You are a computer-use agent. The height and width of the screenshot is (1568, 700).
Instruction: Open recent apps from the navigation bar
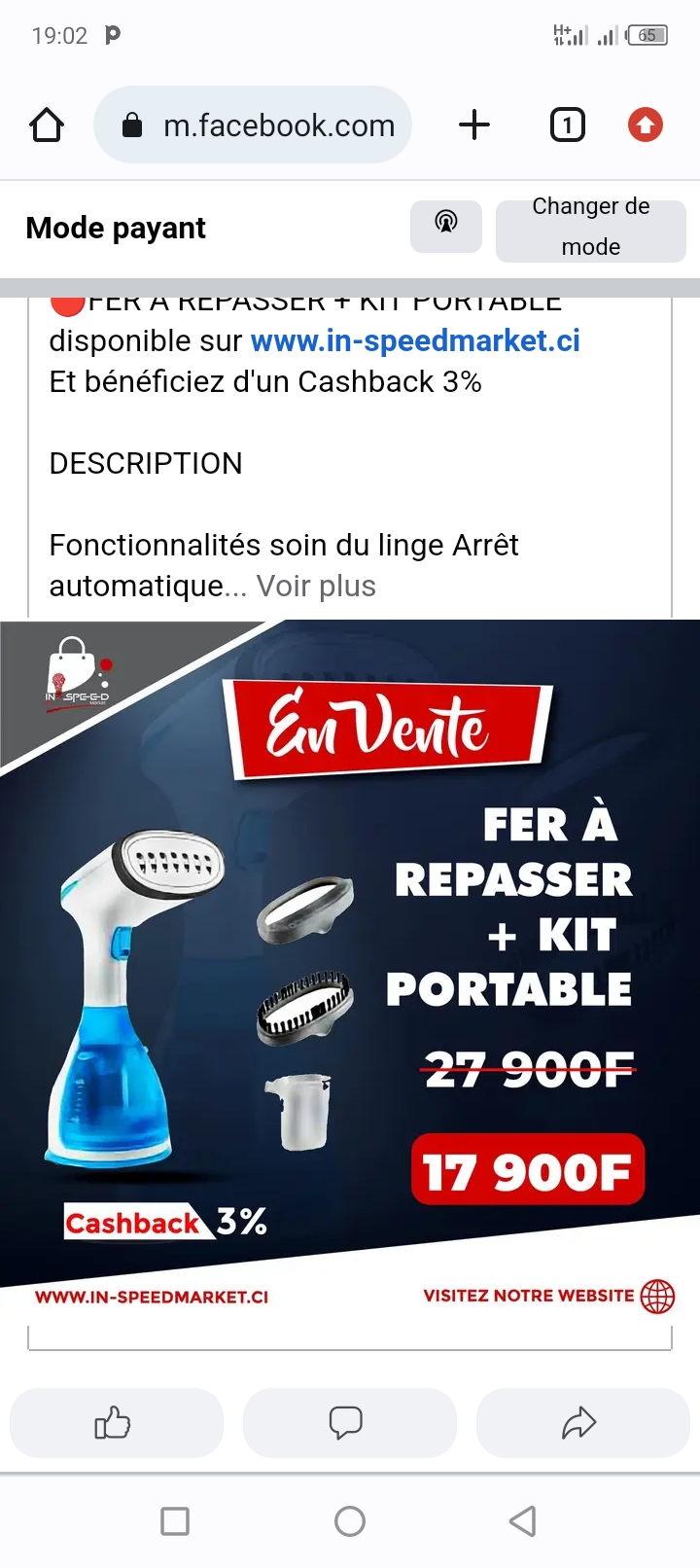175,1521
